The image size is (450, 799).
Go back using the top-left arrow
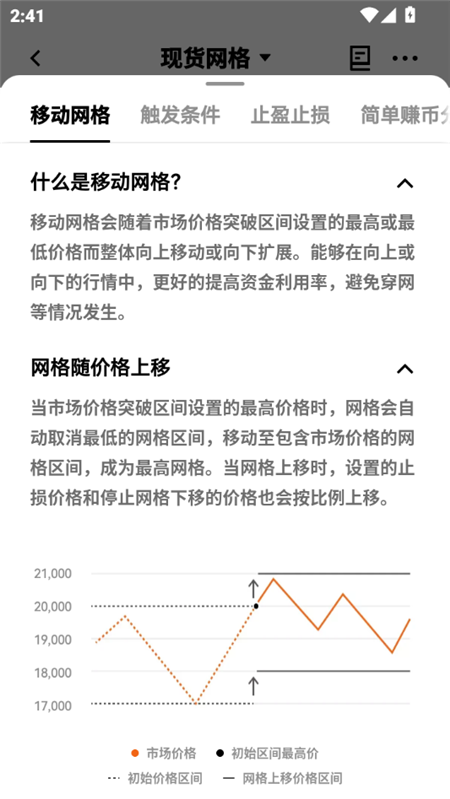click(35, 58)
